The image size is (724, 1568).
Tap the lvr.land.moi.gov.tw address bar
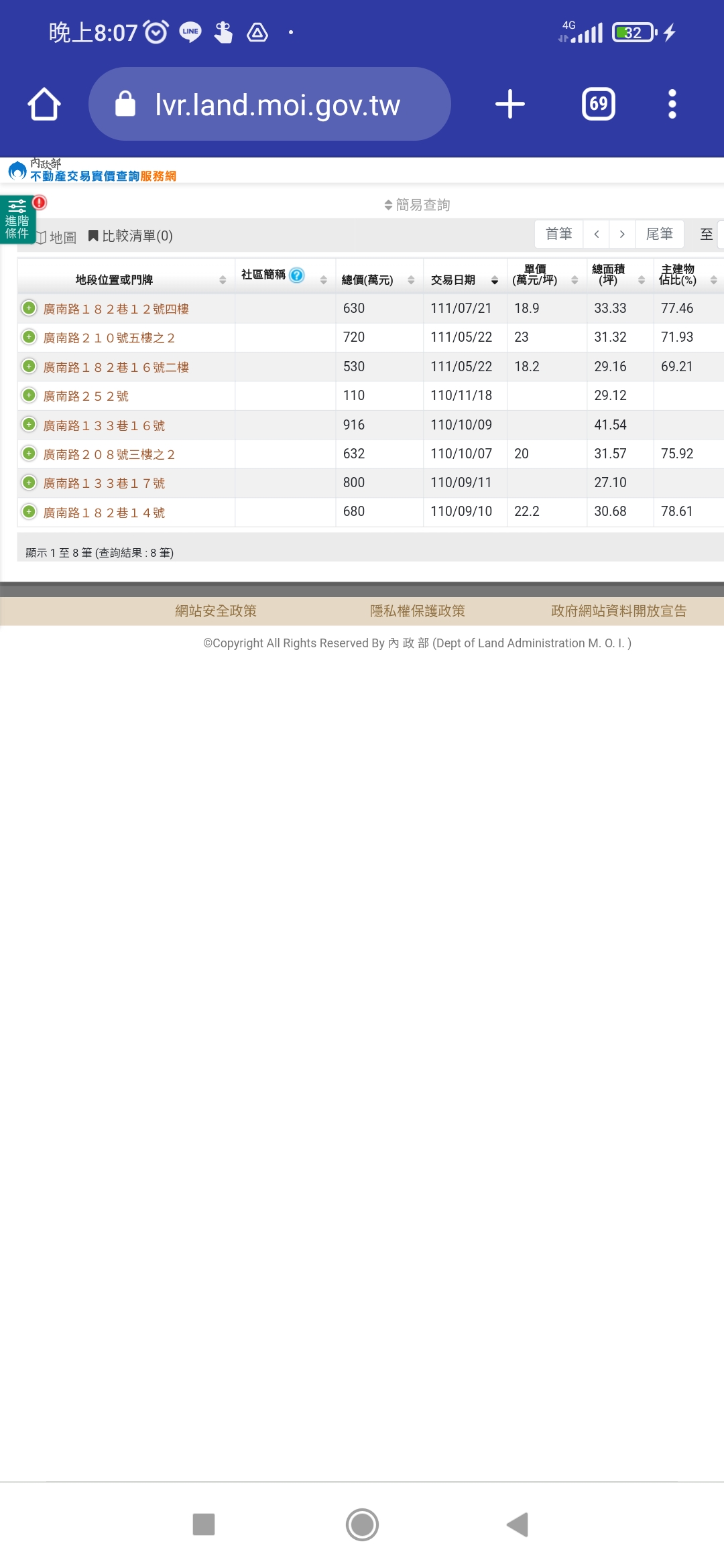pos(269,104)
